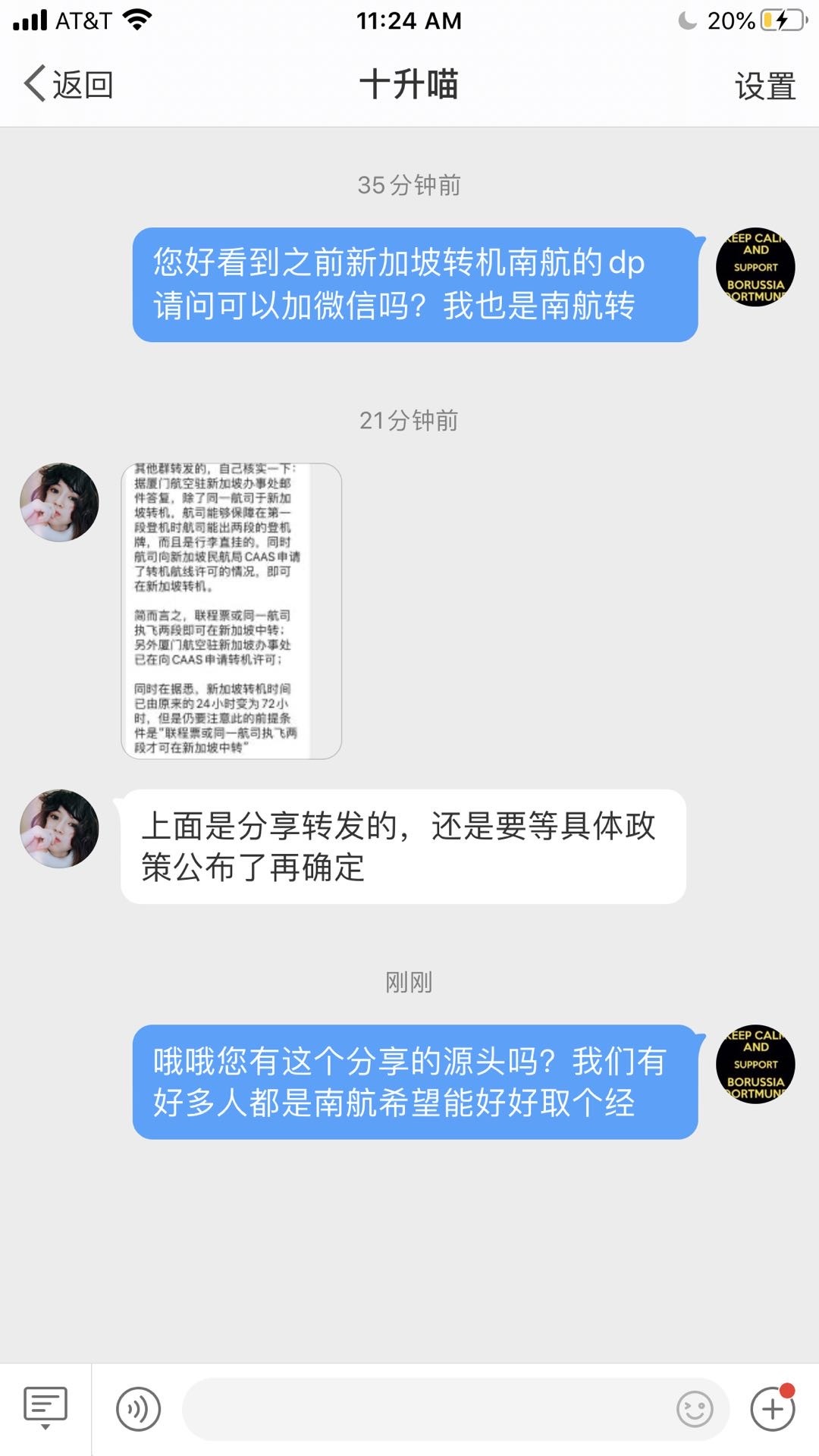Go back with the 返回 button
Viewport: 819px width, 1456px height.
click(x=68, y=84)
